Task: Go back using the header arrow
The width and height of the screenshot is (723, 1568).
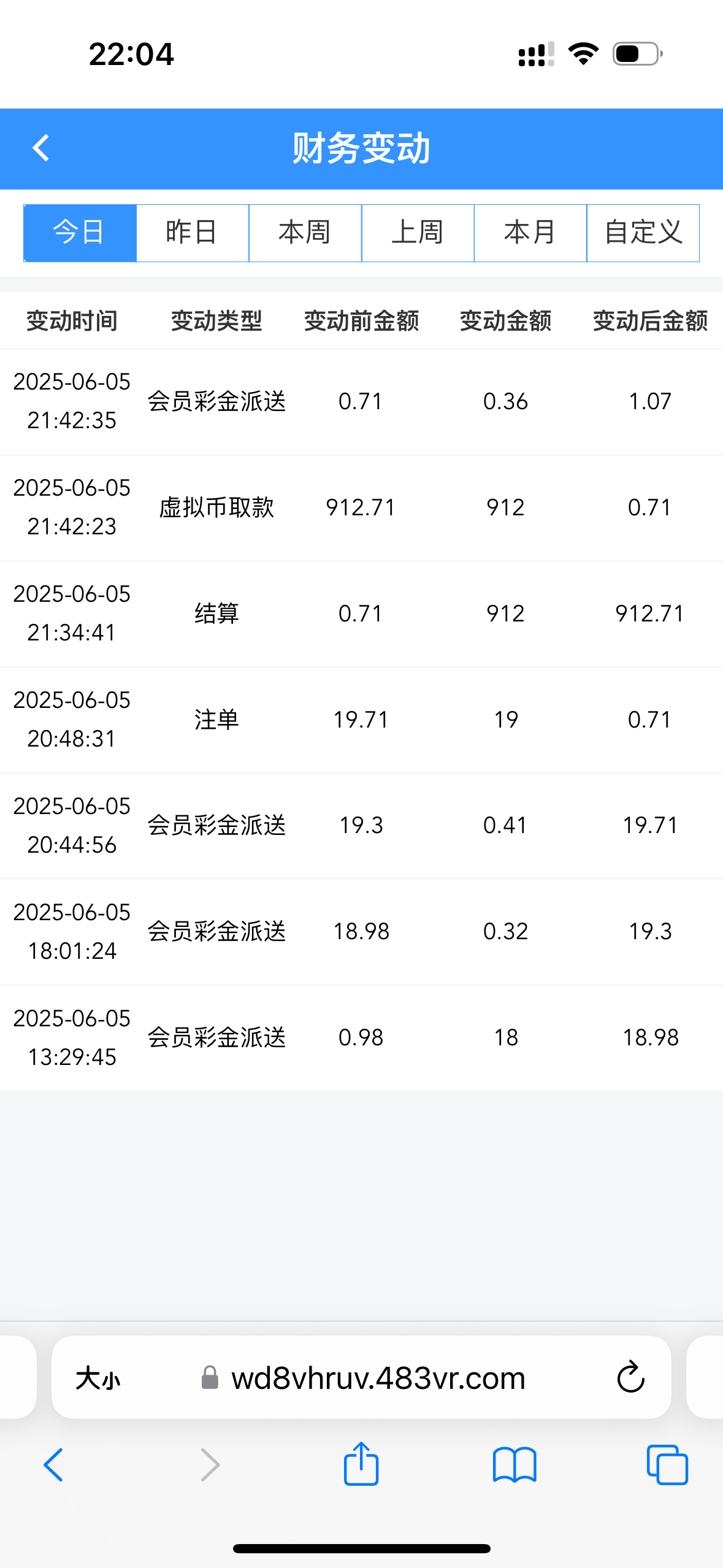Action: click(40, 148)
